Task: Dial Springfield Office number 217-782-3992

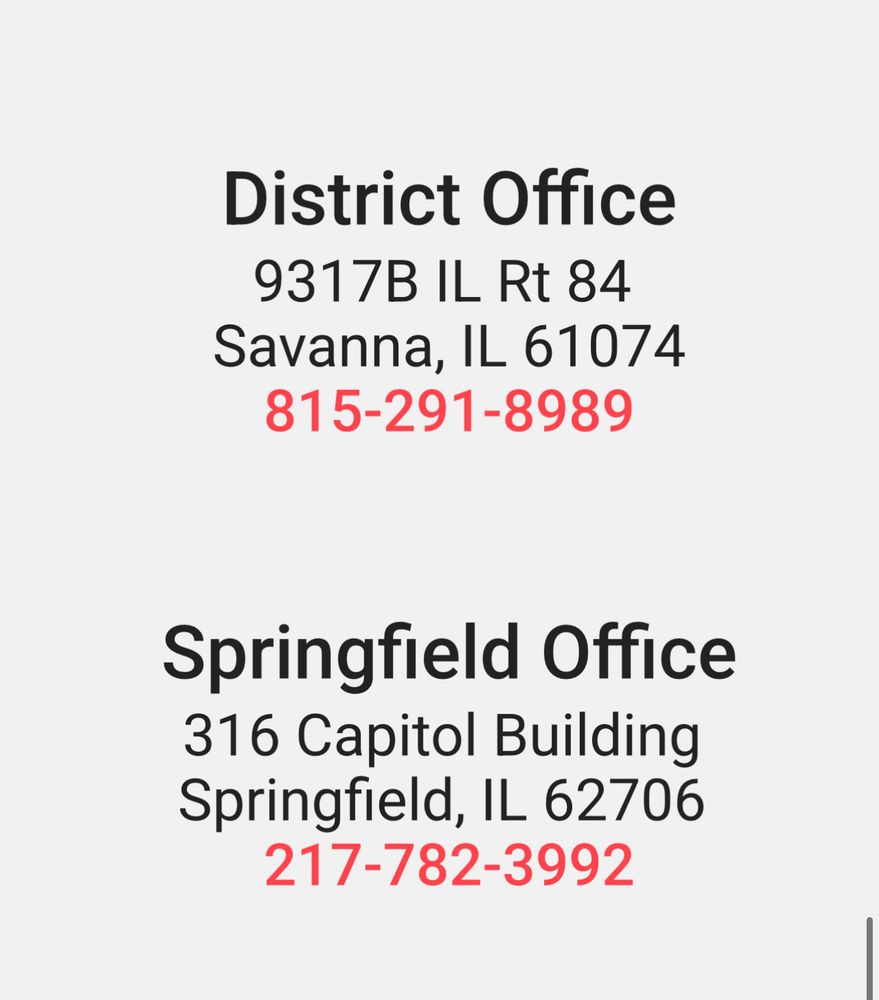Action: pyautogui.click(x=449, y=865)
